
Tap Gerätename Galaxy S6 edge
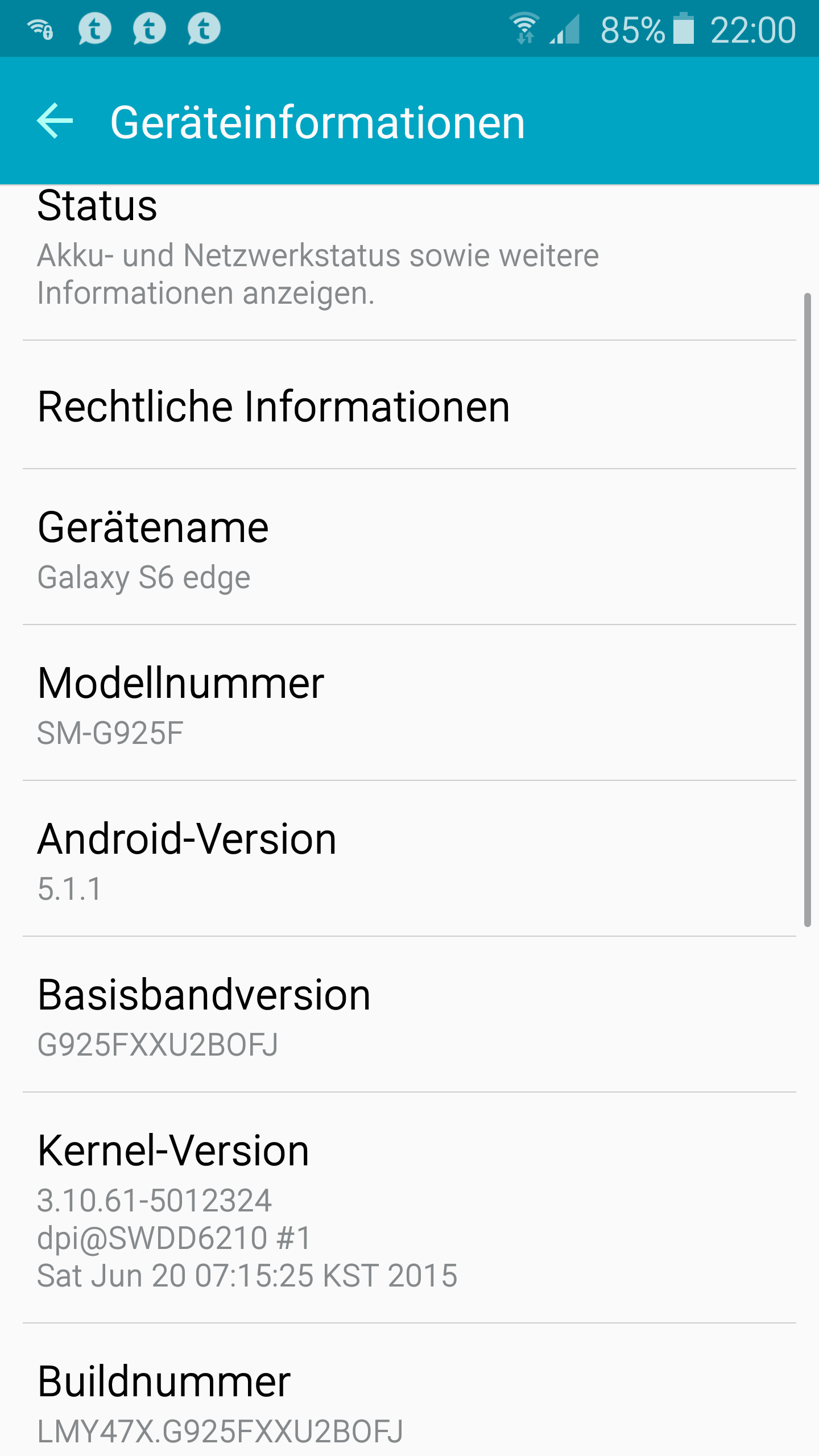(409, 547)
